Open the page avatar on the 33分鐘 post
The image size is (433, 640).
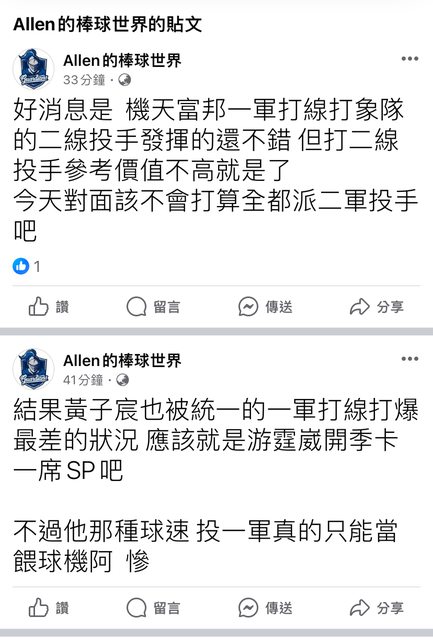[x=33, y=69]
